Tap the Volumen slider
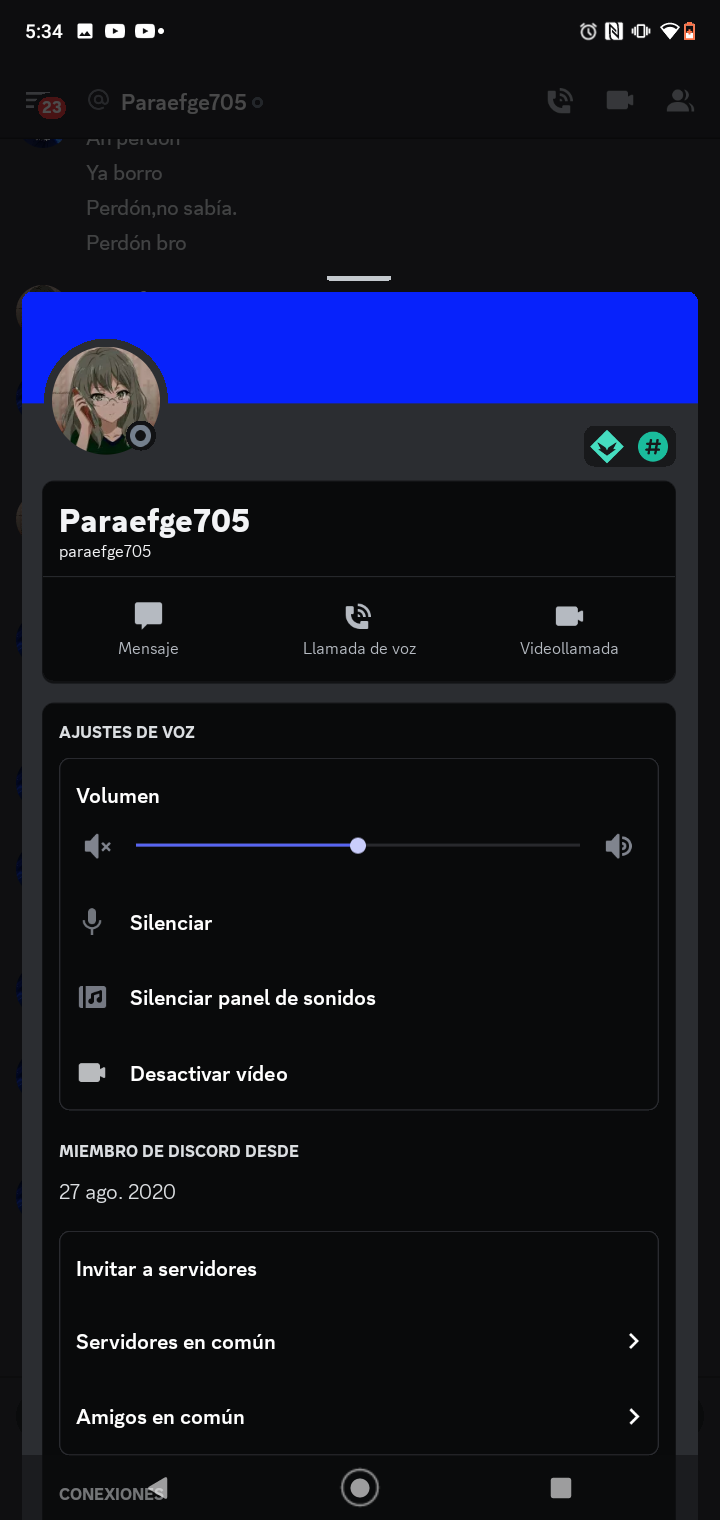Screen dimensions: 720x1520 (358, 846)
